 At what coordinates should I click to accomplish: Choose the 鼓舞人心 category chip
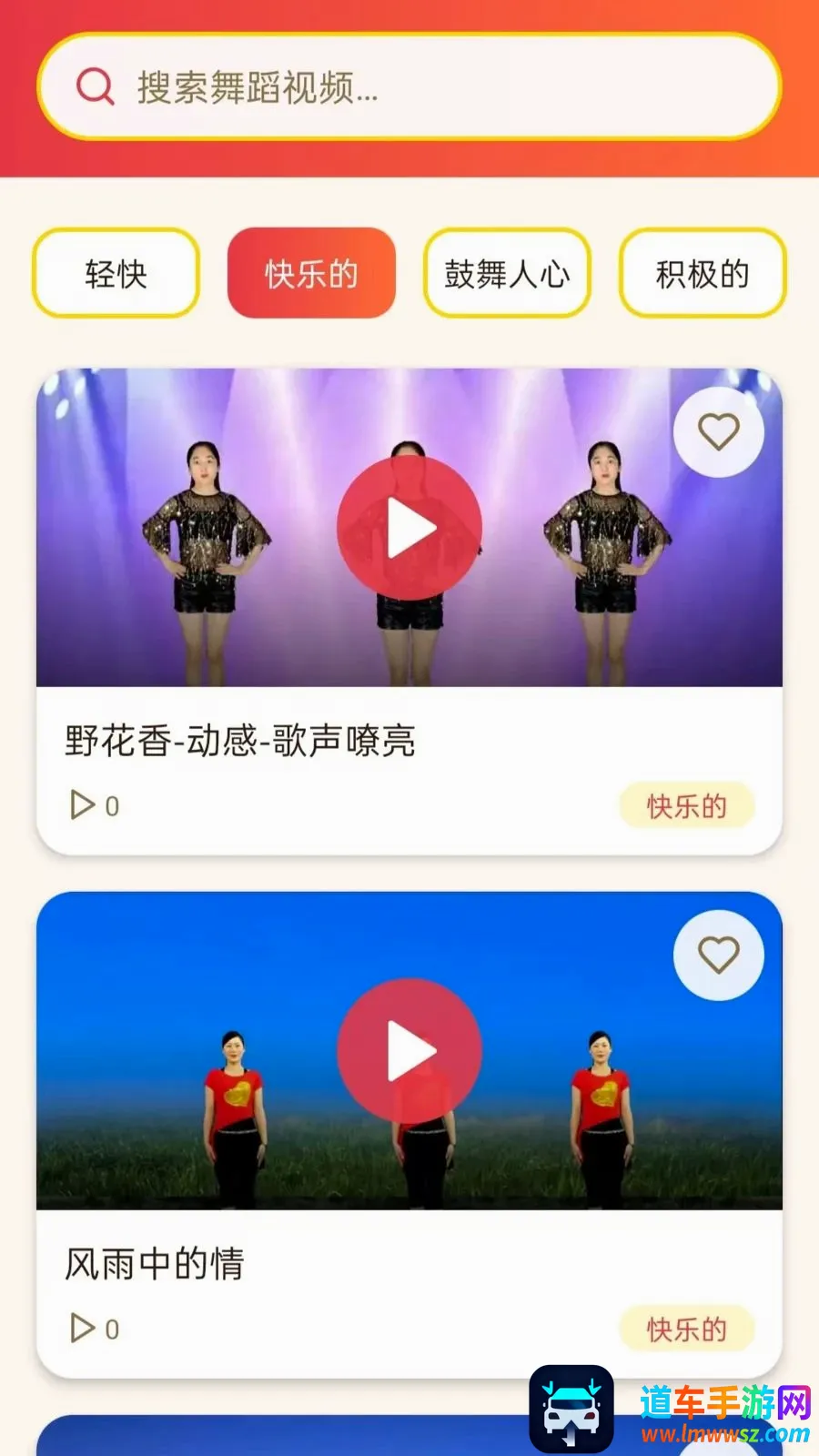coord(507,273)
